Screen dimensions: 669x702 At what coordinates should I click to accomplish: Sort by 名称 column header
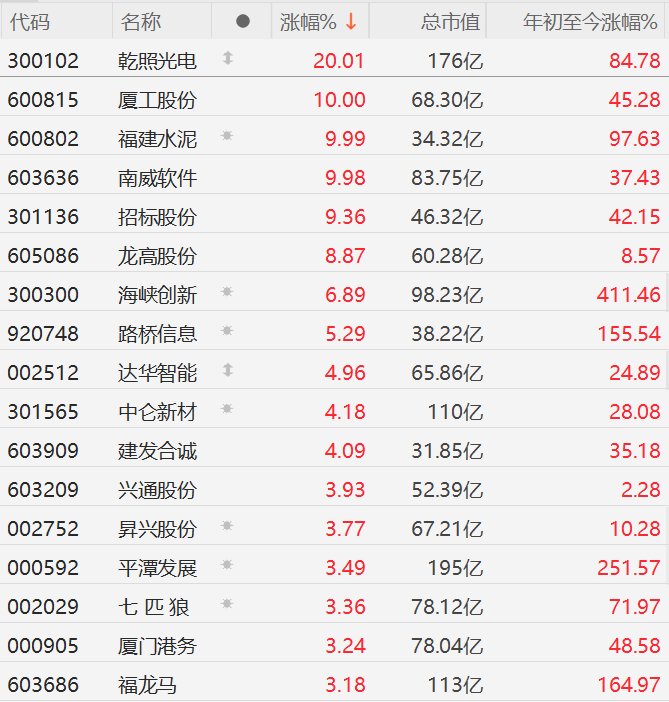tap(140, 22)
